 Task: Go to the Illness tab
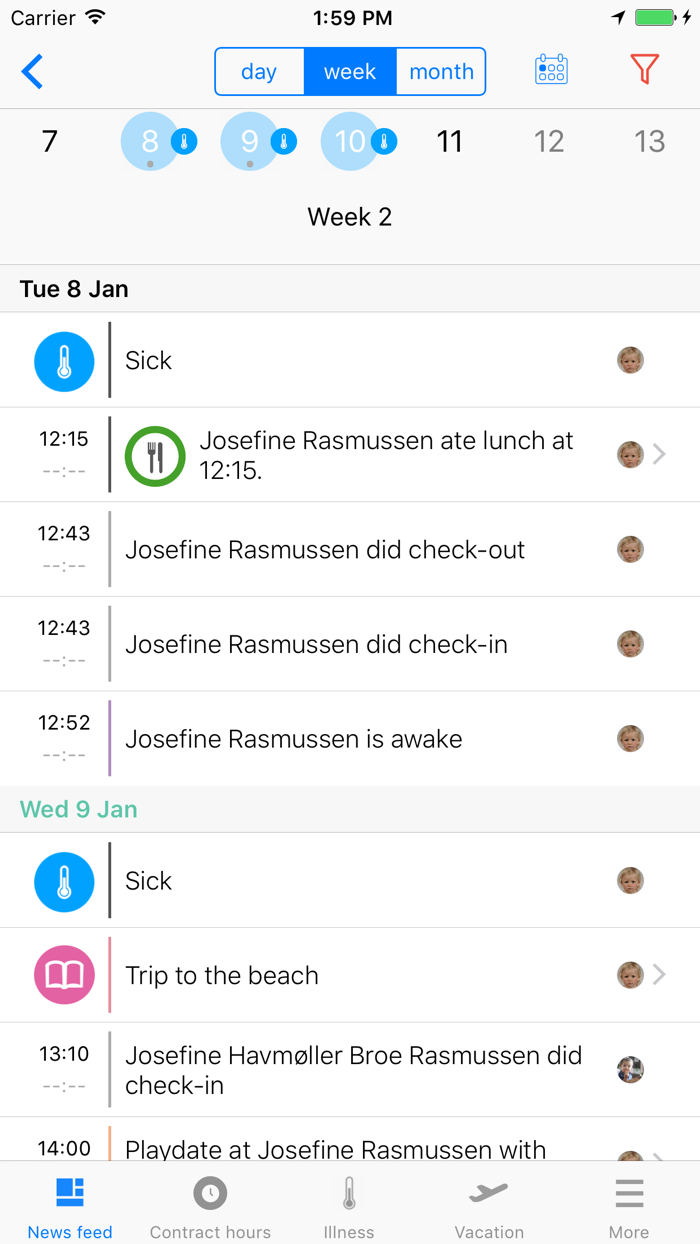pos(349,1208)
